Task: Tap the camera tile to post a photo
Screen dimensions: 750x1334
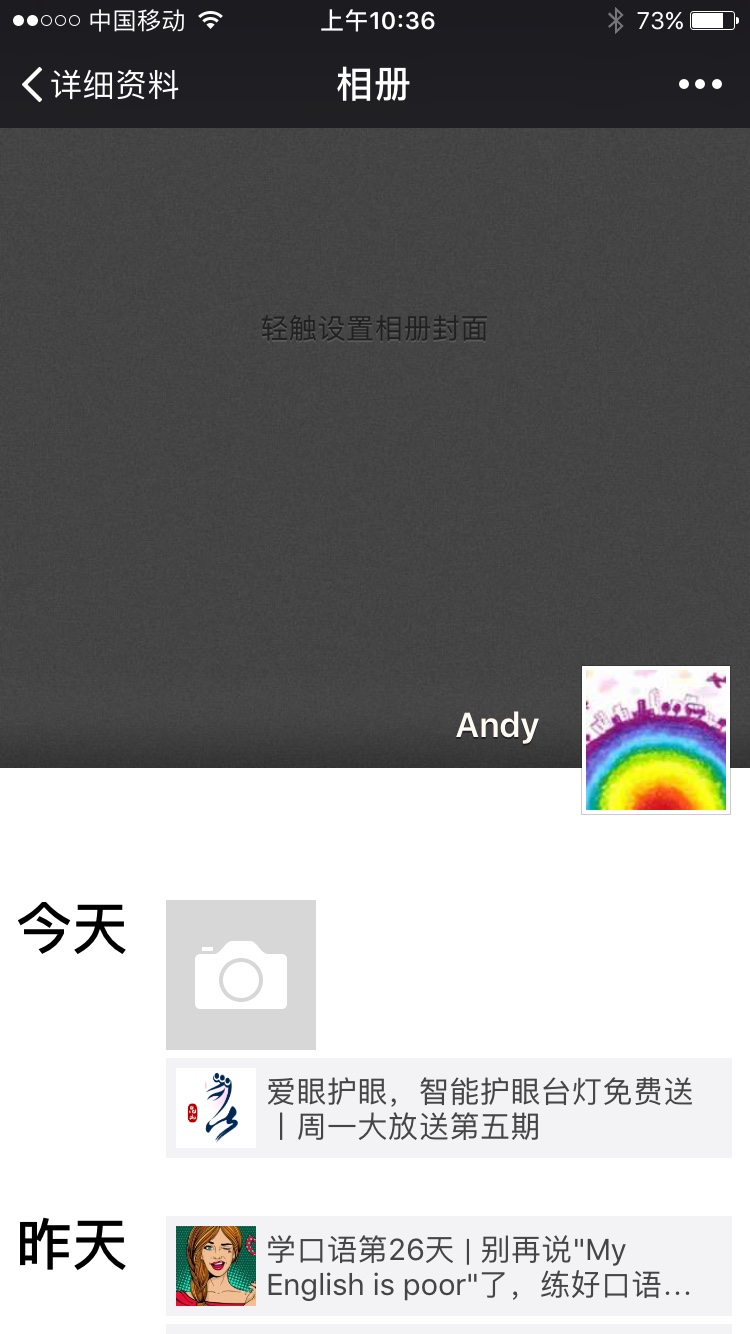Action: click(x=241, y=975)
